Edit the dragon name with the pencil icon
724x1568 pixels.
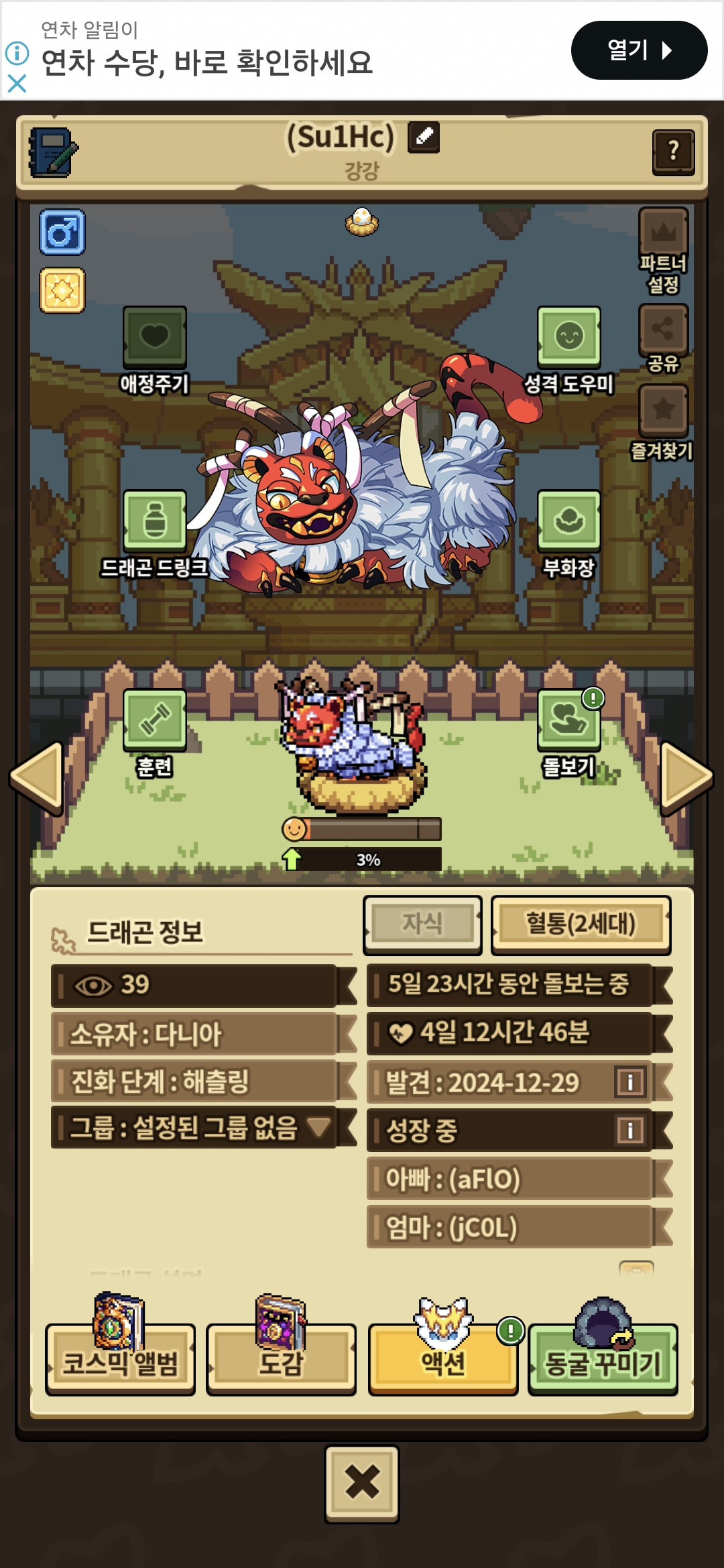(424, 137)
